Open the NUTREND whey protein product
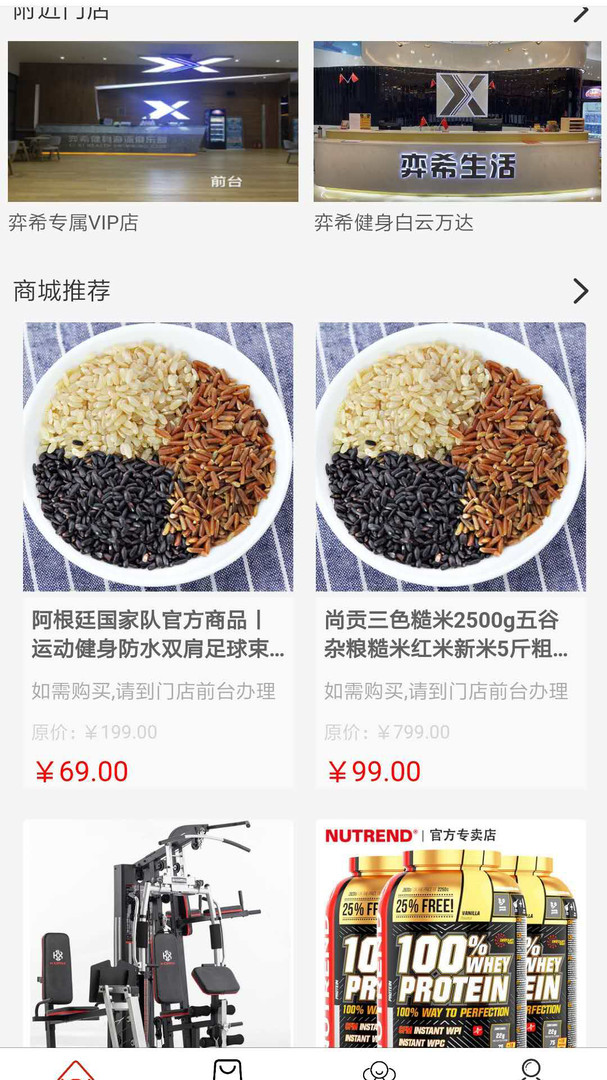This screenshot has width=607, height=1080. (451, 933)
